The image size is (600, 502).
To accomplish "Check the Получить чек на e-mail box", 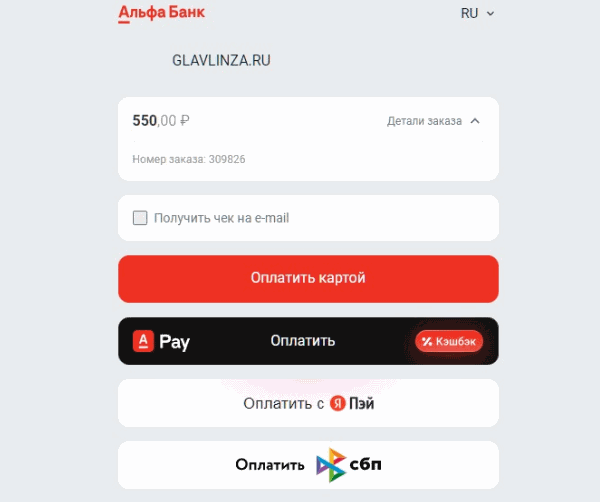I will [140, 218].
